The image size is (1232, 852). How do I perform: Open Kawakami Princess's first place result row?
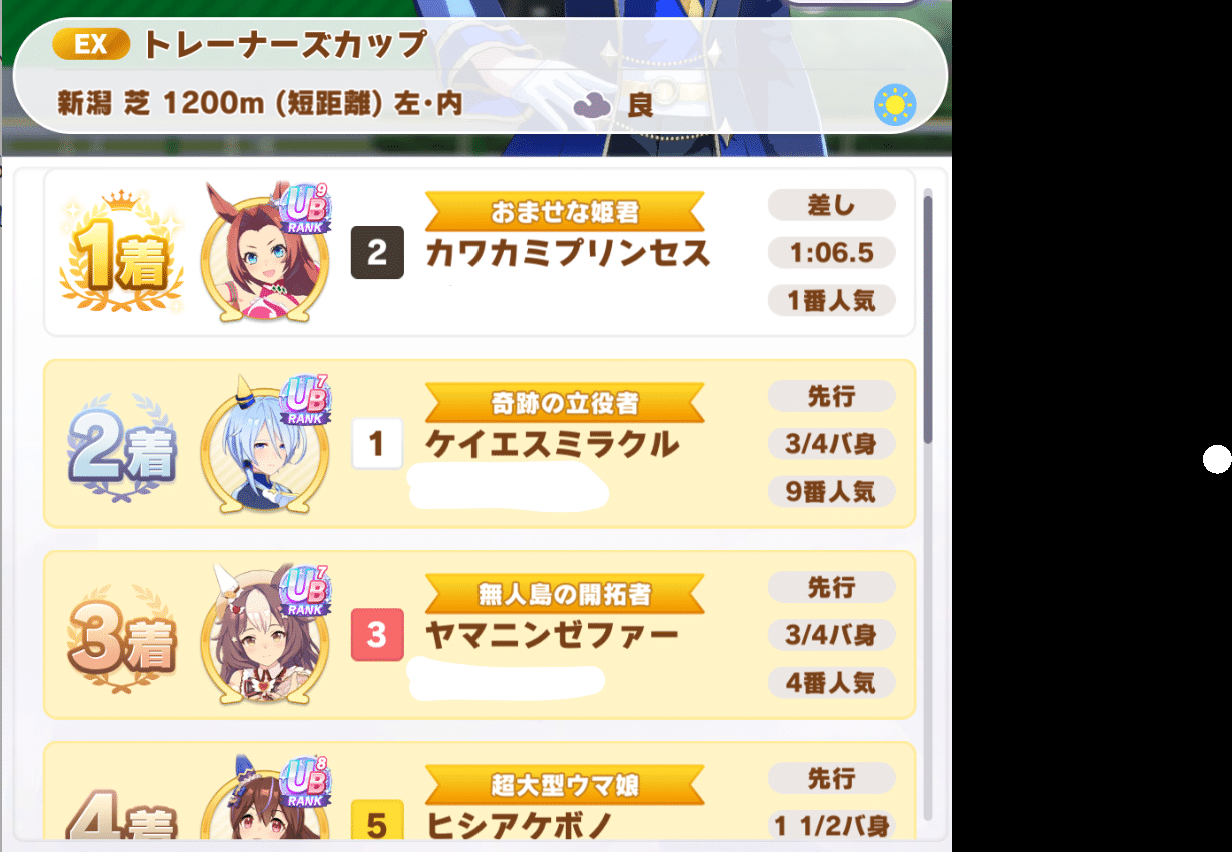point(480,252)
